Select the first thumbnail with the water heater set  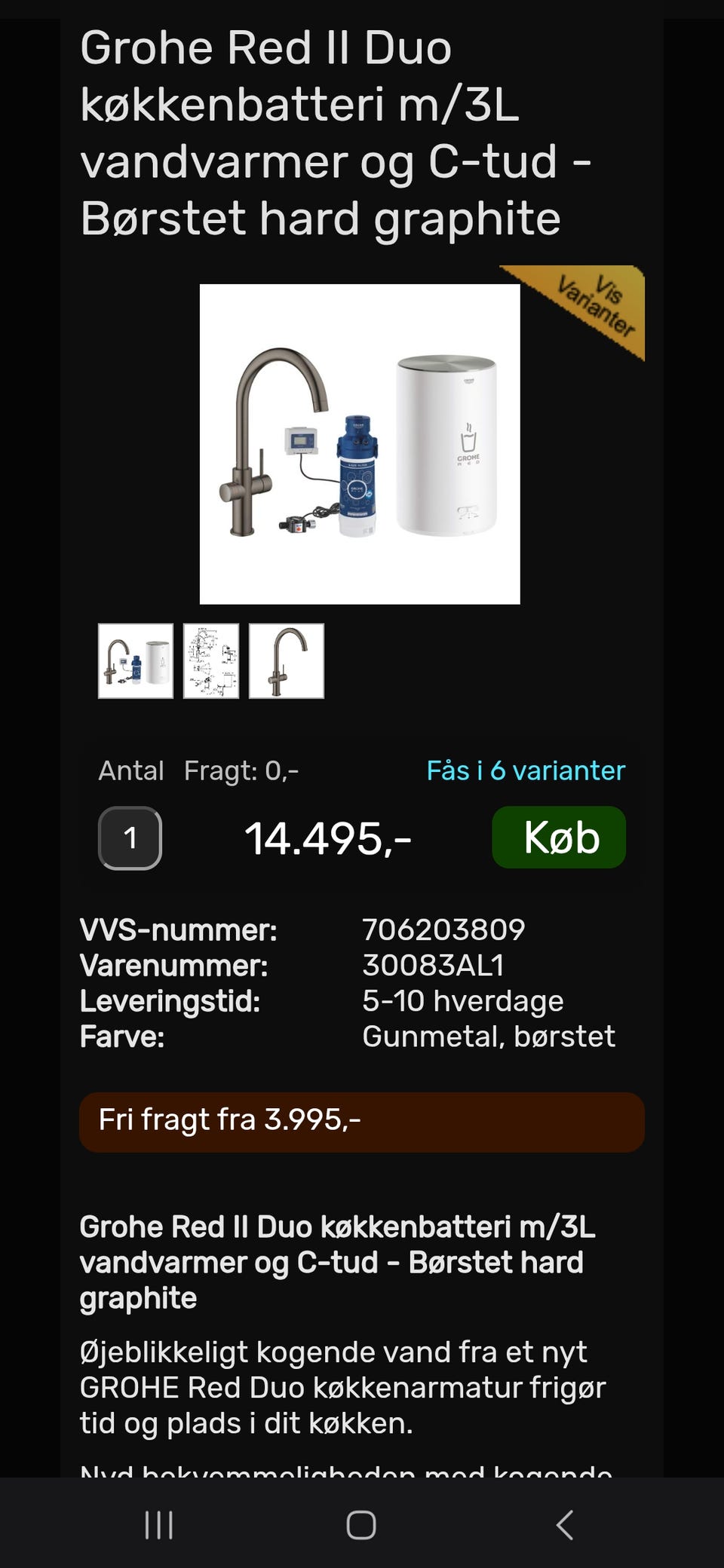coord(136,661)
